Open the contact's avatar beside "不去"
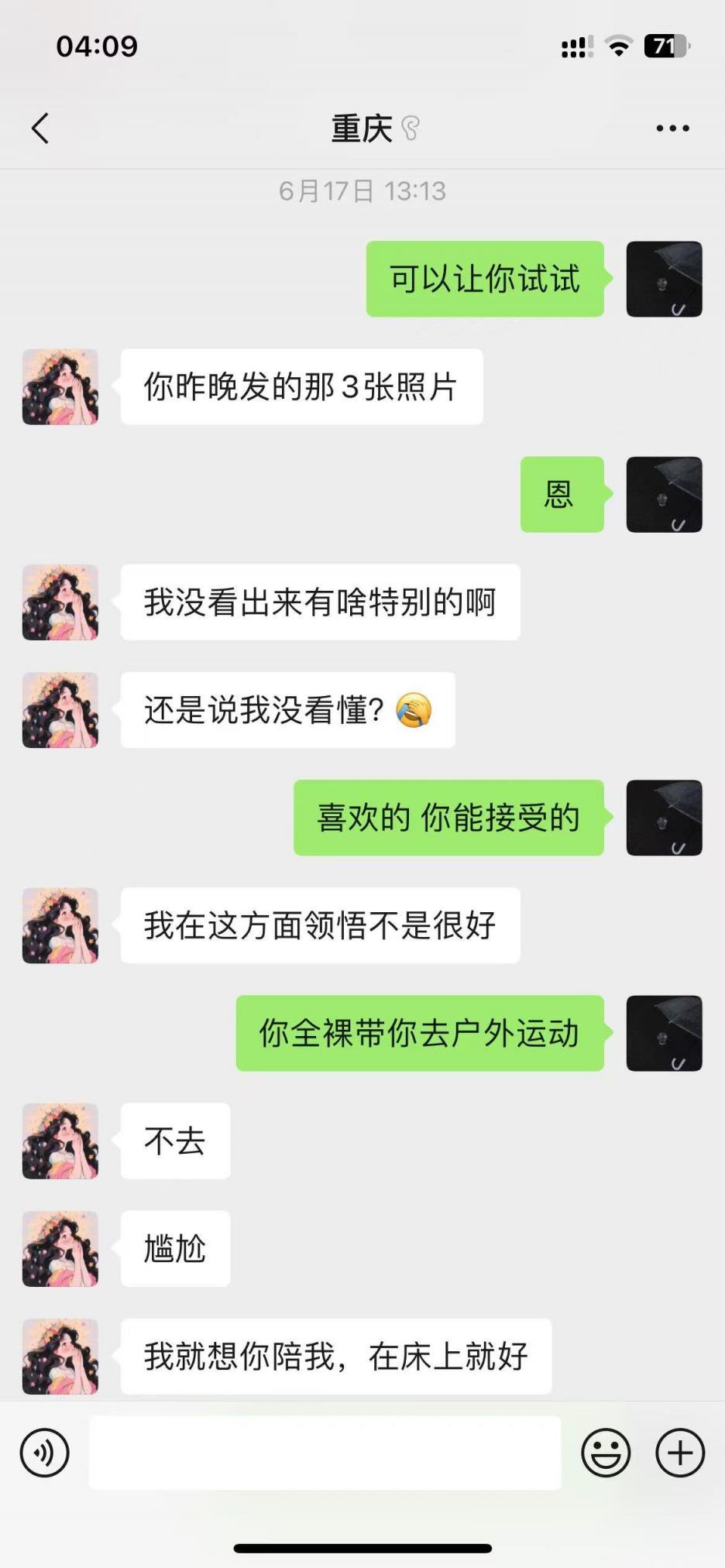The width and height of the screenshot is (725, 1568). tap(60, 1141)
